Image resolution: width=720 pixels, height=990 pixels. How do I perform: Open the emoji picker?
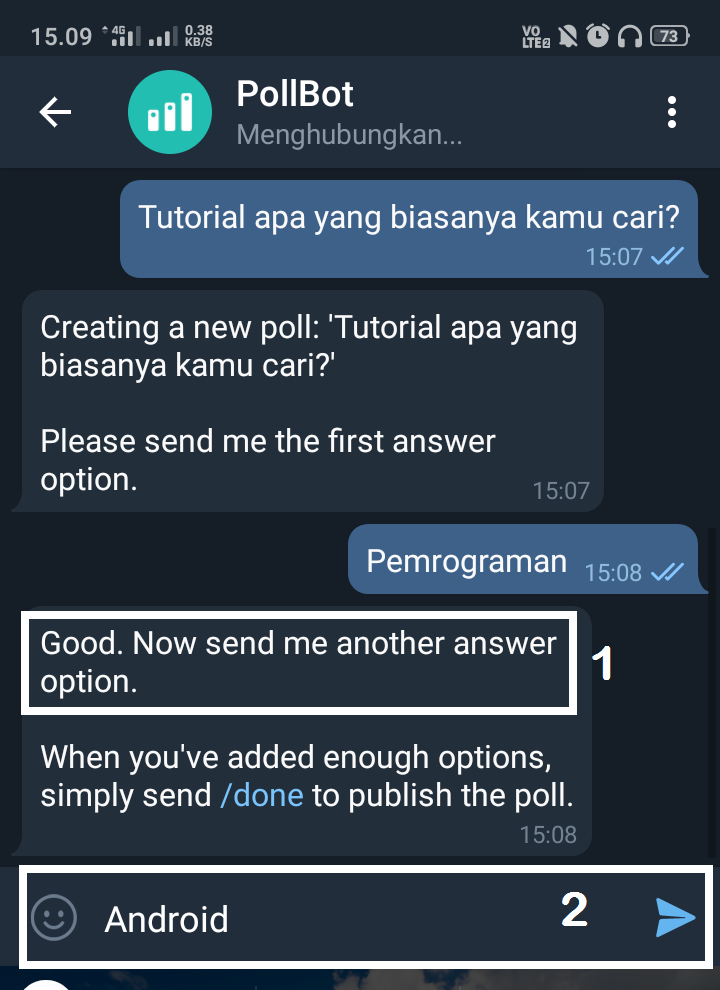[x=53, y=917]
